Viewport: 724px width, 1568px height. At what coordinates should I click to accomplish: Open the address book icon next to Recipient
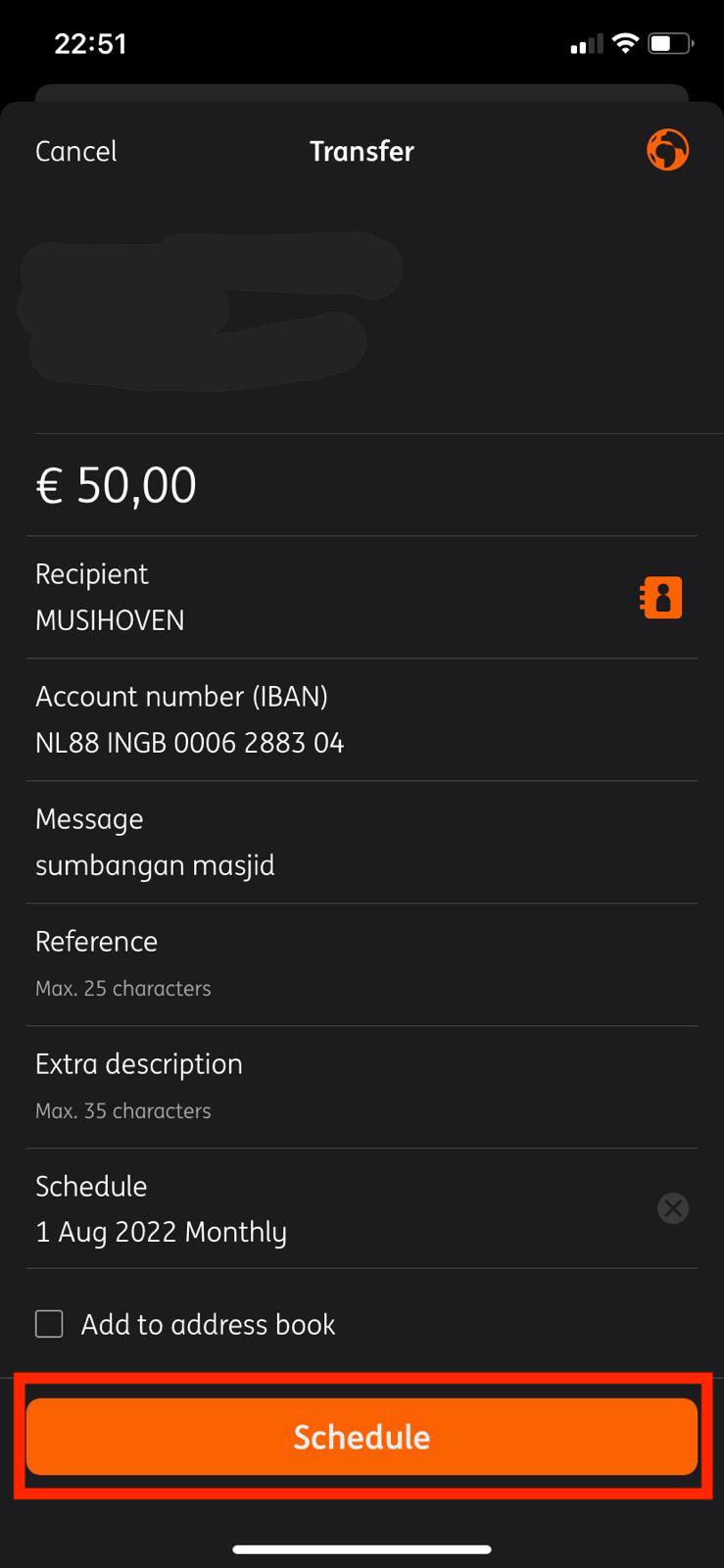(661, 597)
